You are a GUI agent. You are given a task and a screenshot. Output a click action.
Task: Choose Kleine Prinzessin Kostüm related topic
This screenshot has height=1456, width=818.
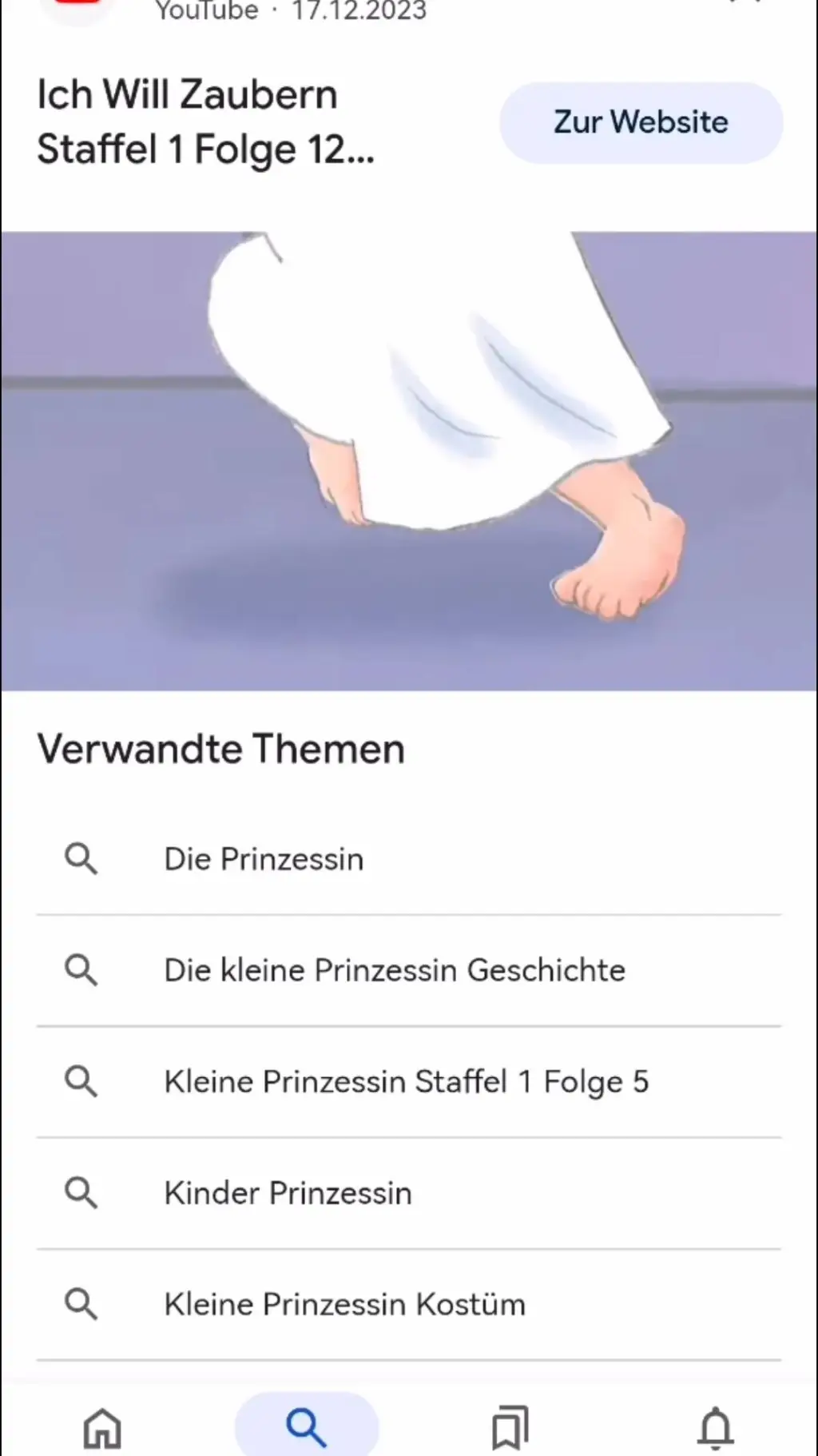344,1304
